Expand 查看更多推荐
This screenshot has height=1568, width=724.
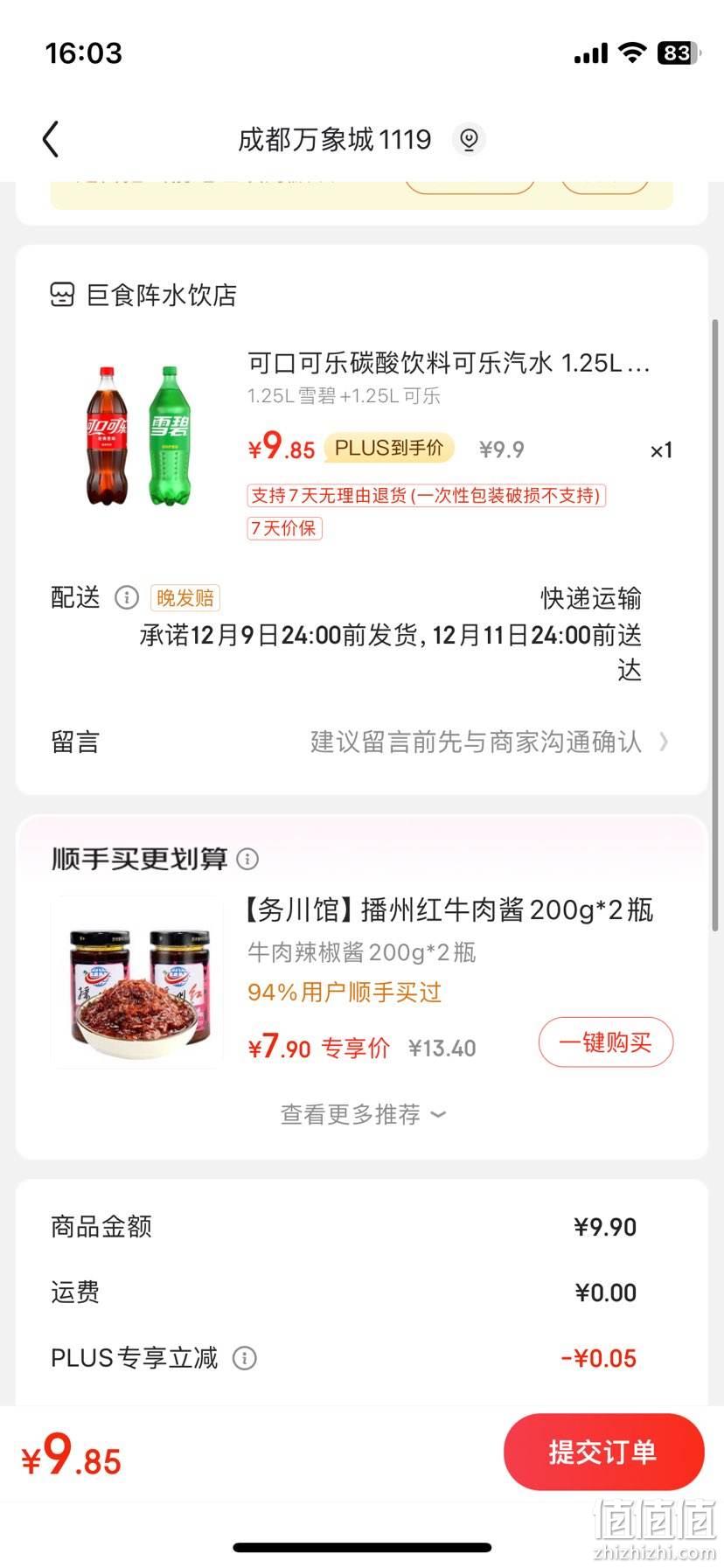[x=362, y=1114]
